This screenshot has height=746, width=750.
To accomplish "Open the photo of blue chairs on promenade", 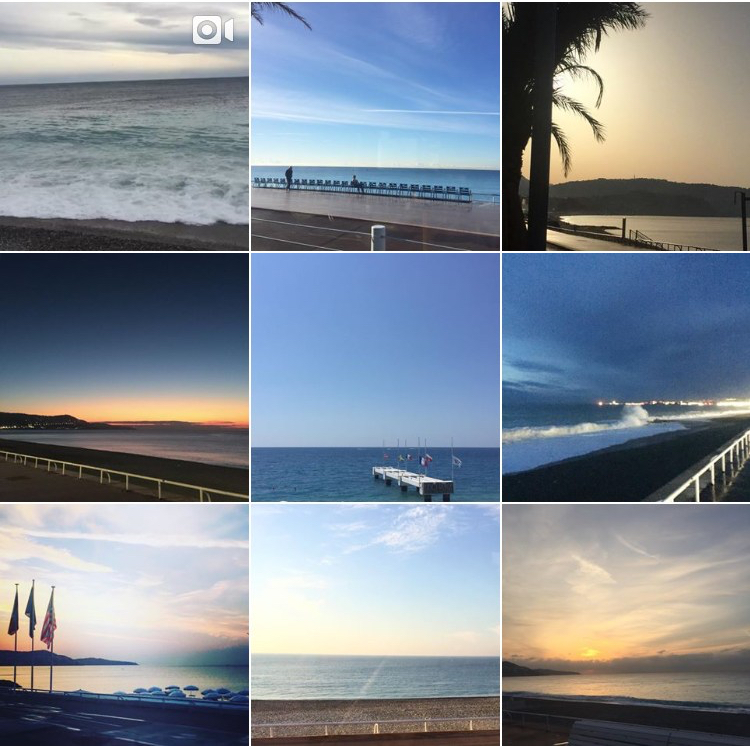I will [375, 125].
